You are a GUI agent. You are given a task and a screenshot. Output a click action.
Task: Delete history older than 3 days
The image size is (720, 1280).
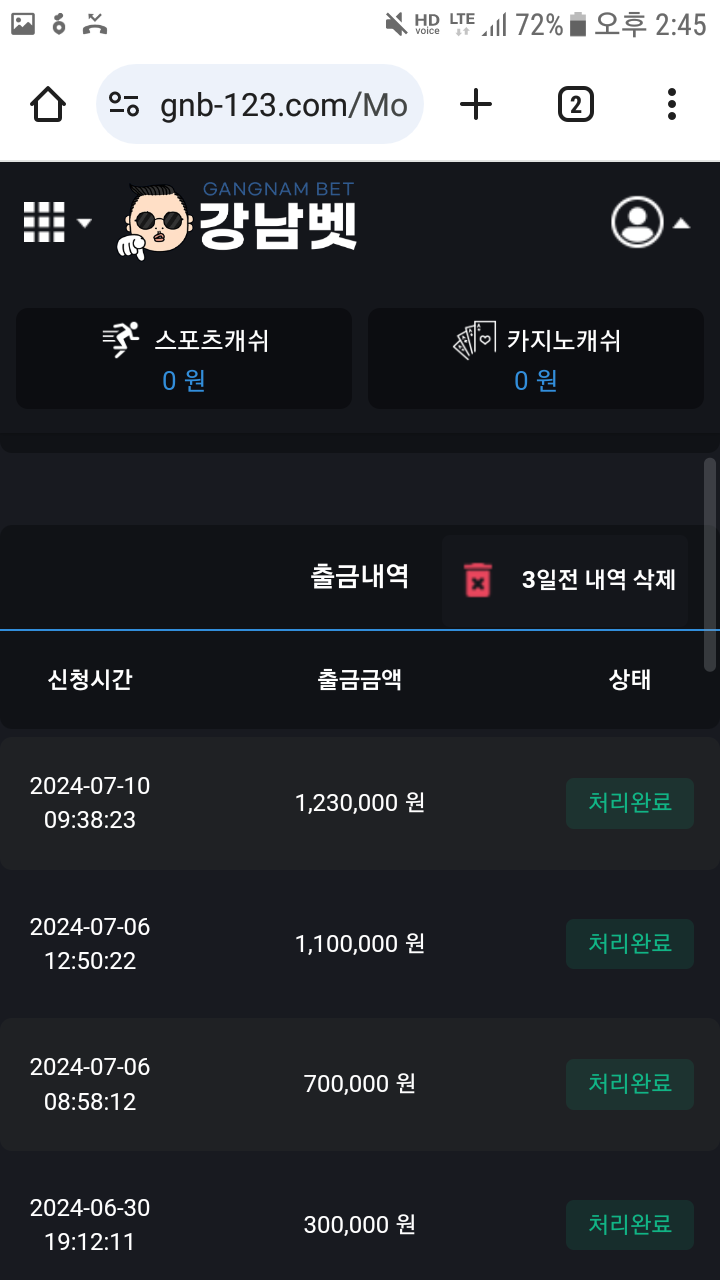pyautogui.click(x=568, y=580)
